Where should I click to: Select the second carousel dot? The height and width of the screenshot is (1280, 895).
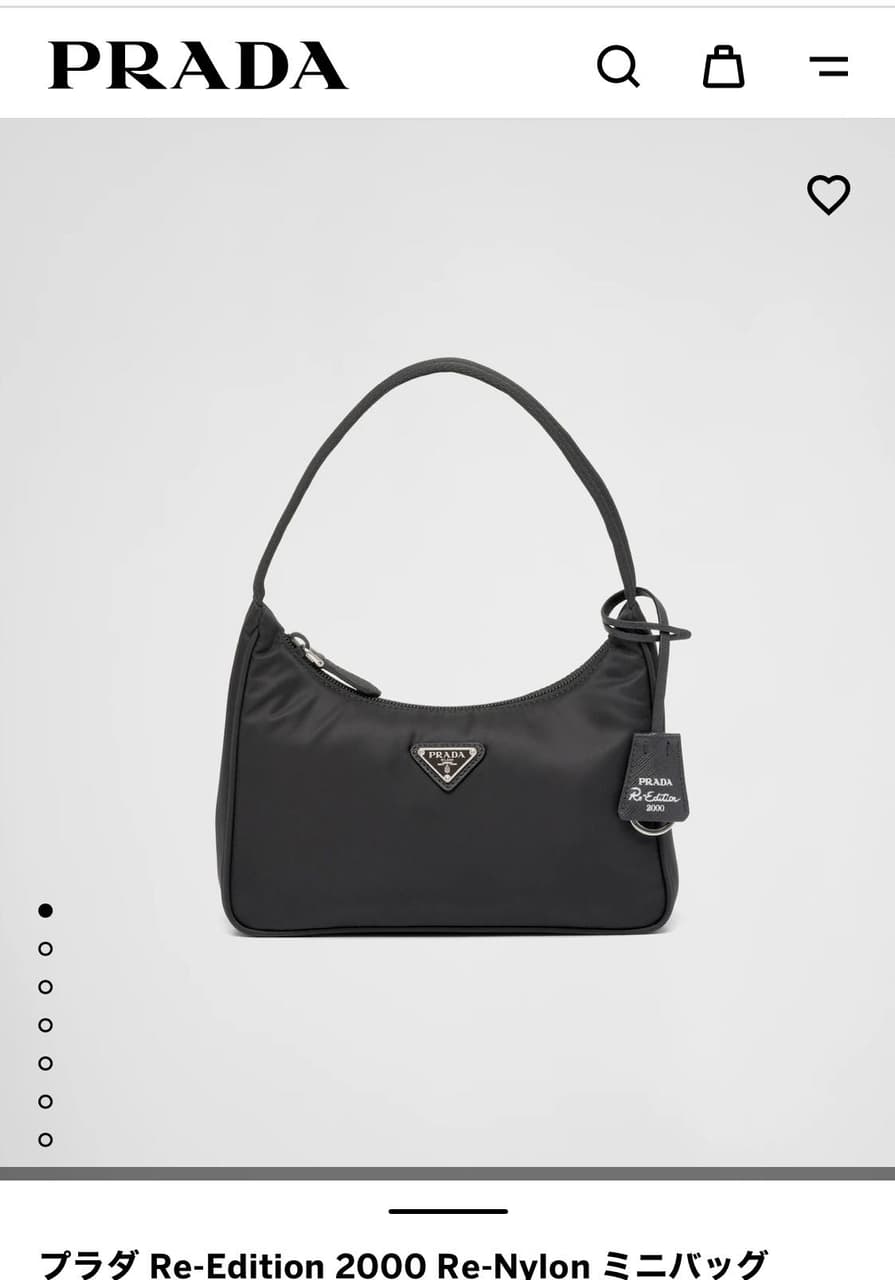tap(44, 949)
